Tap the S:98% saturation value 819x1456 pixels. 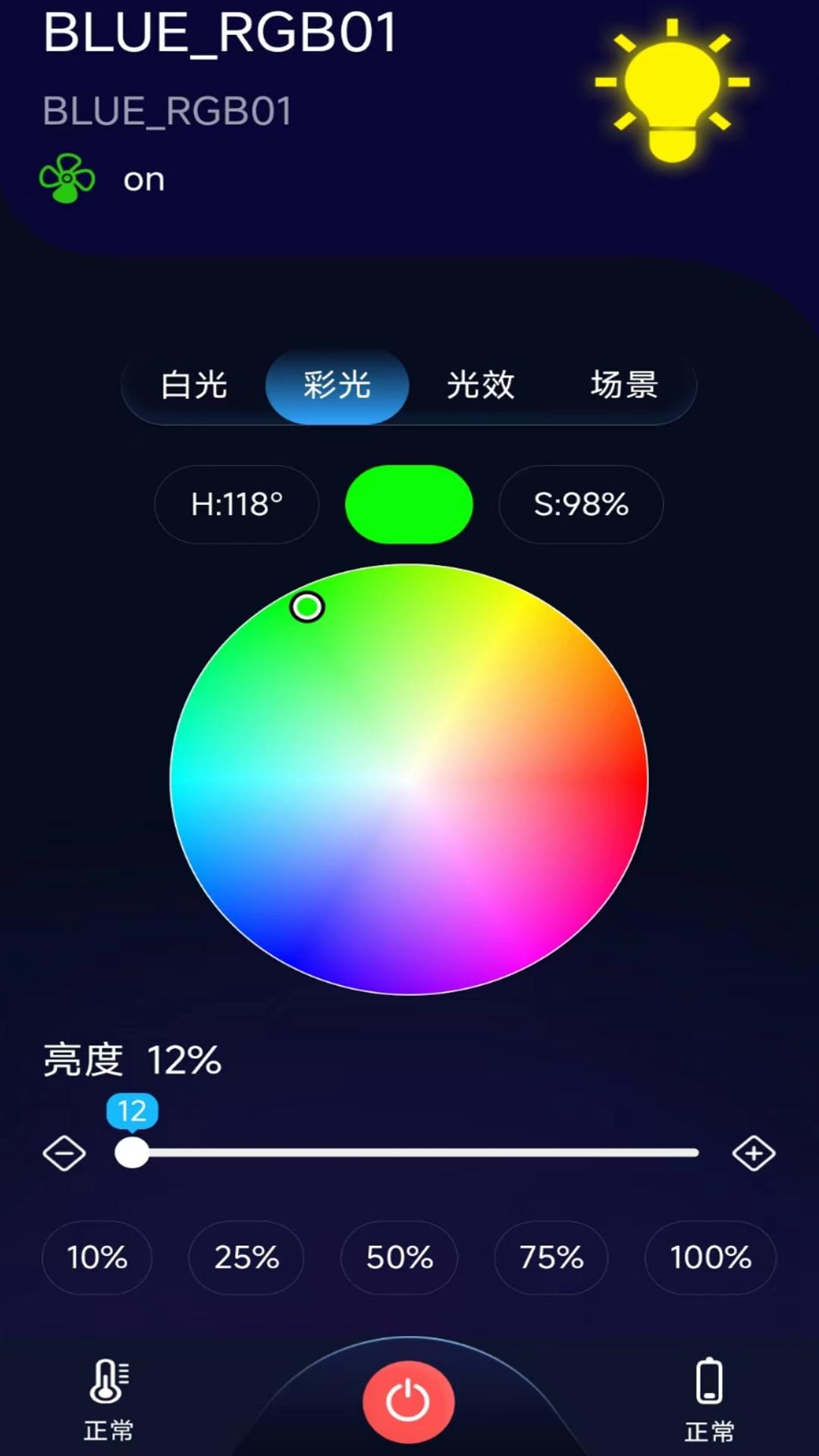click(581, 504)
